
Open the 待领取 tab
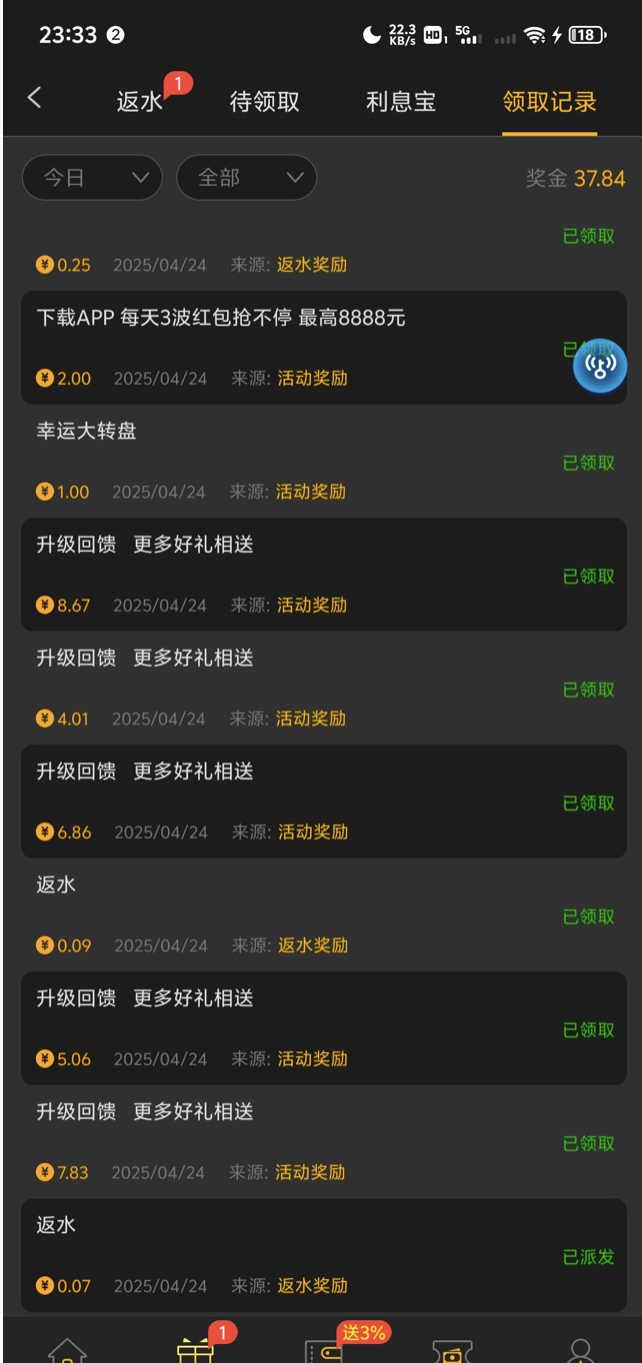tap(264, 101)
